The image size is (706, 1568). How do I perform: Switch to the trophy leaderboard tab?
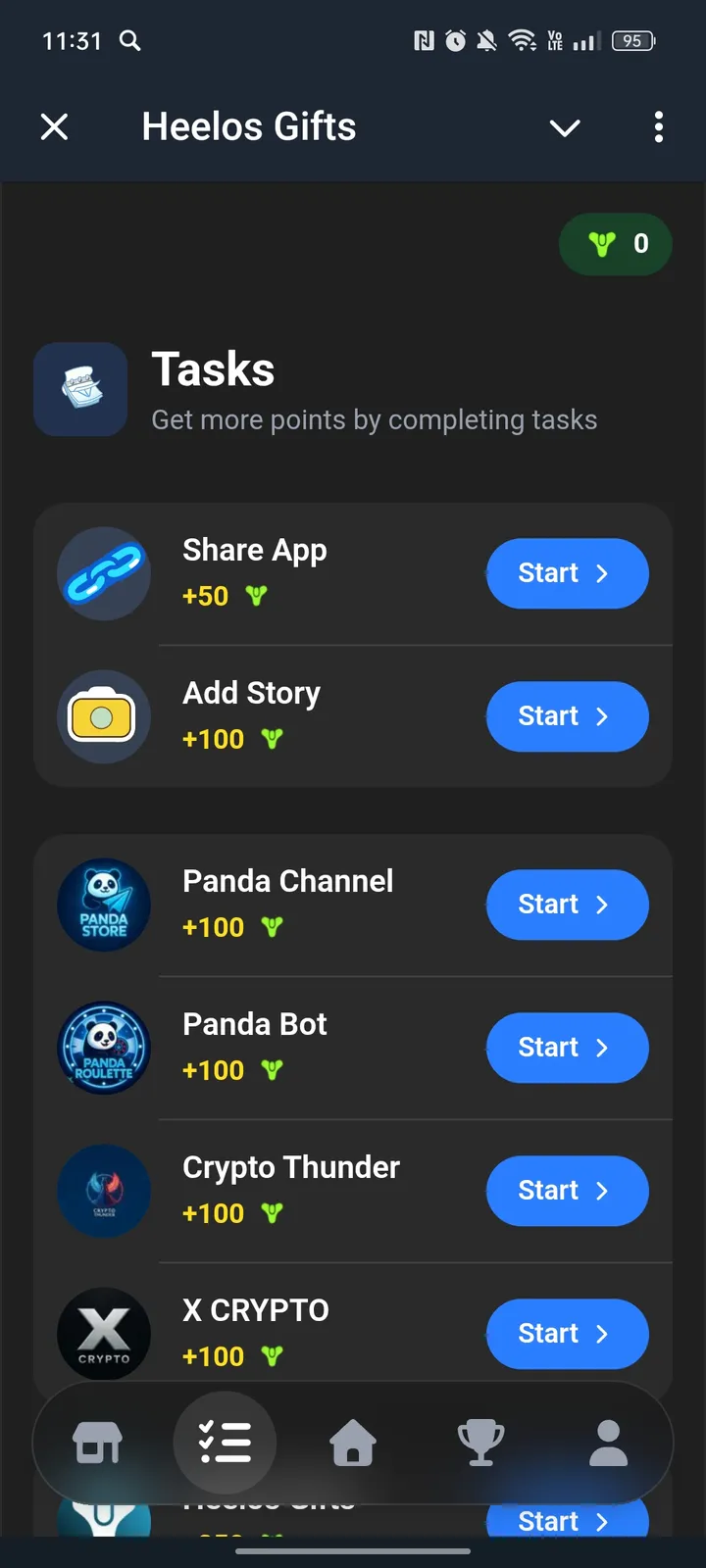click(480, 1443)
